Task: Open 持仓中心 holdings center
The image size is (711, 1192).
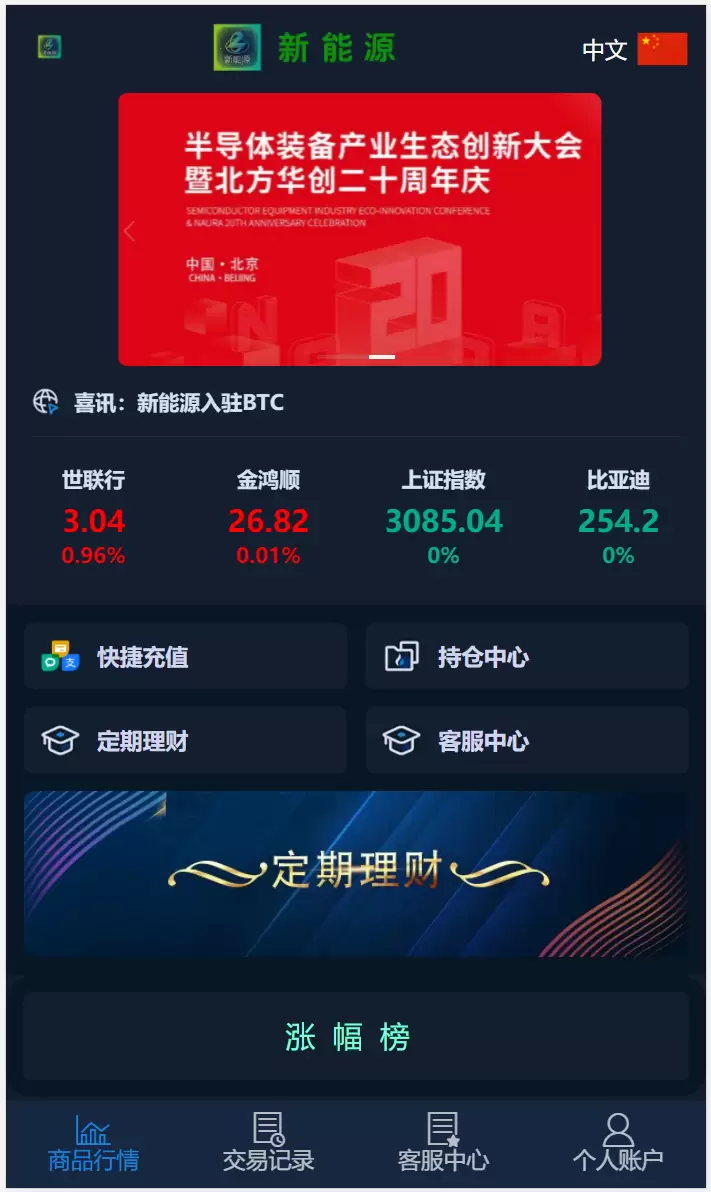Action: 526,657
